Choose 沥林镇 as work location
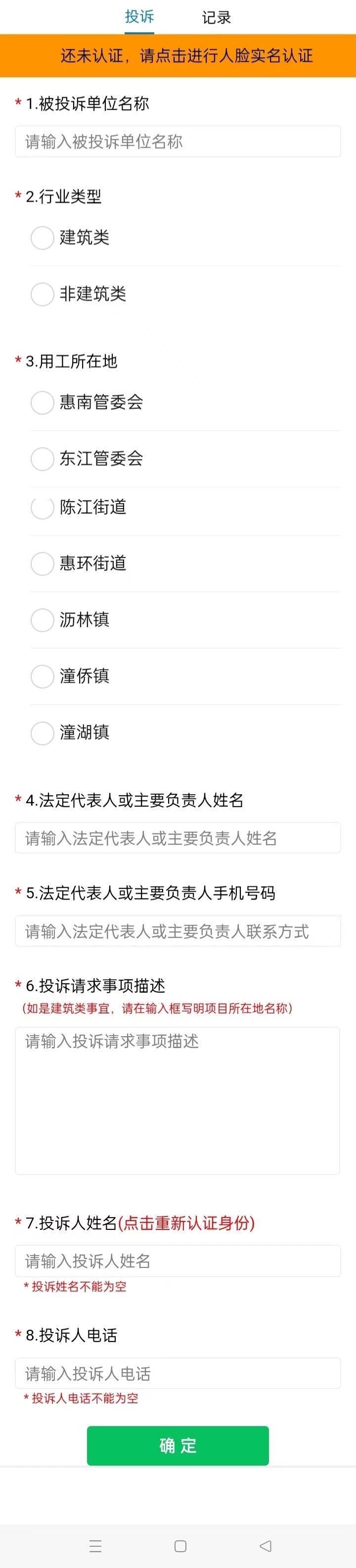Screen dimensions: 356x1568 pyautogui.click(x=43, y=620)
